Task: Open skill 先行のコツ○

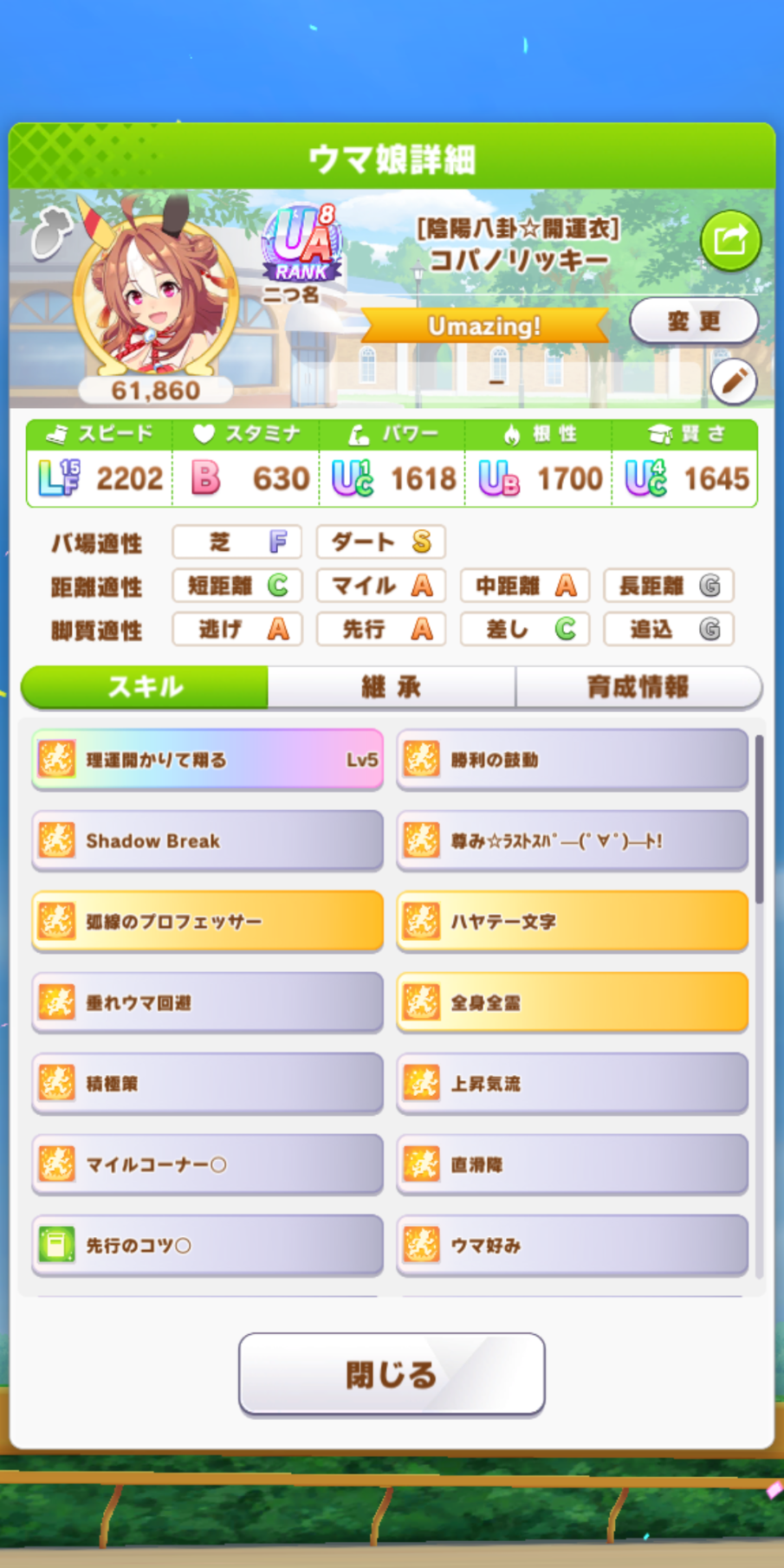Action: pyautogui.click(x=207, y=1246)
